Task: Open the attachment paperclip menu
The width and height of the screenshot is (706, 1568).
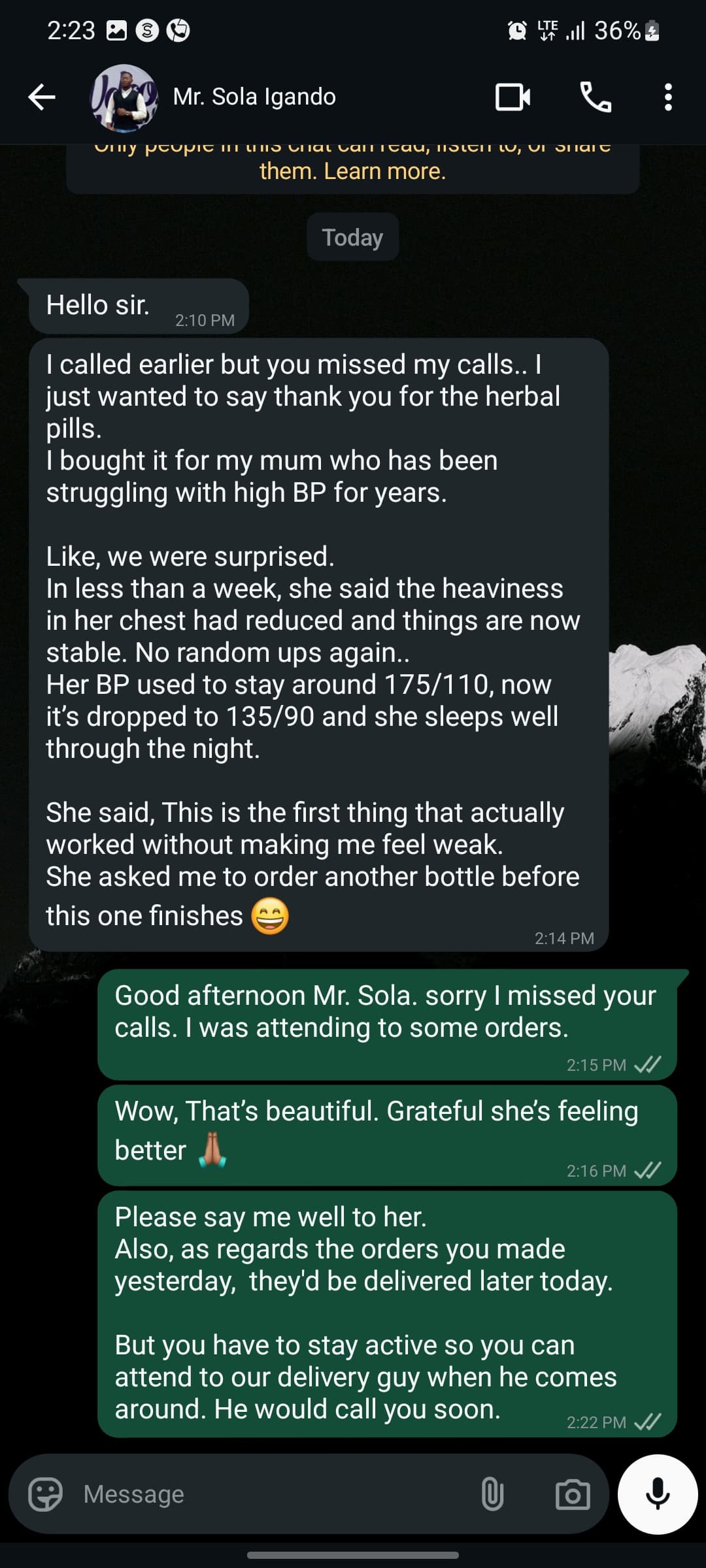Action: (x=492, y=1494)
